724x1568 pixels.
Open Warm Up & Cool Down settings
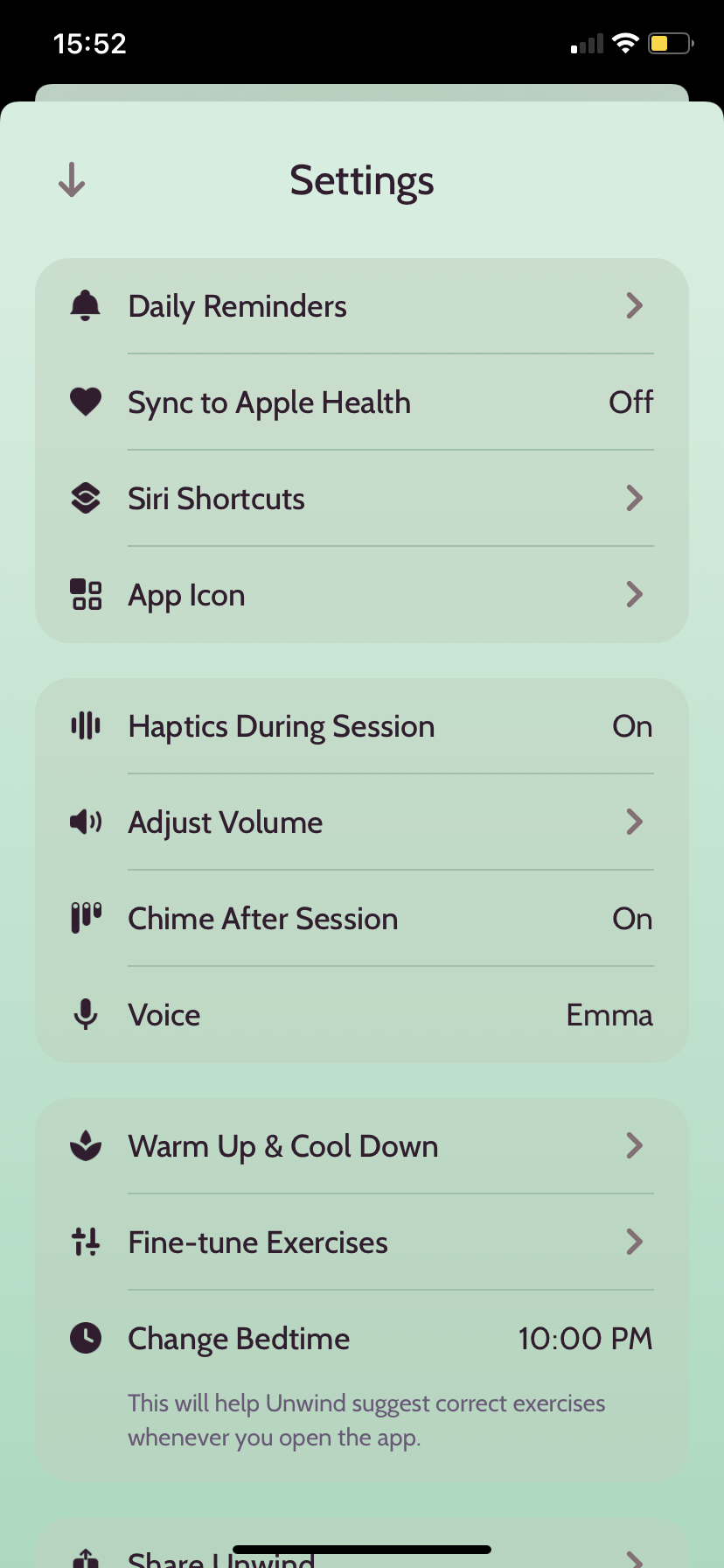click(x=635, y=1145)
